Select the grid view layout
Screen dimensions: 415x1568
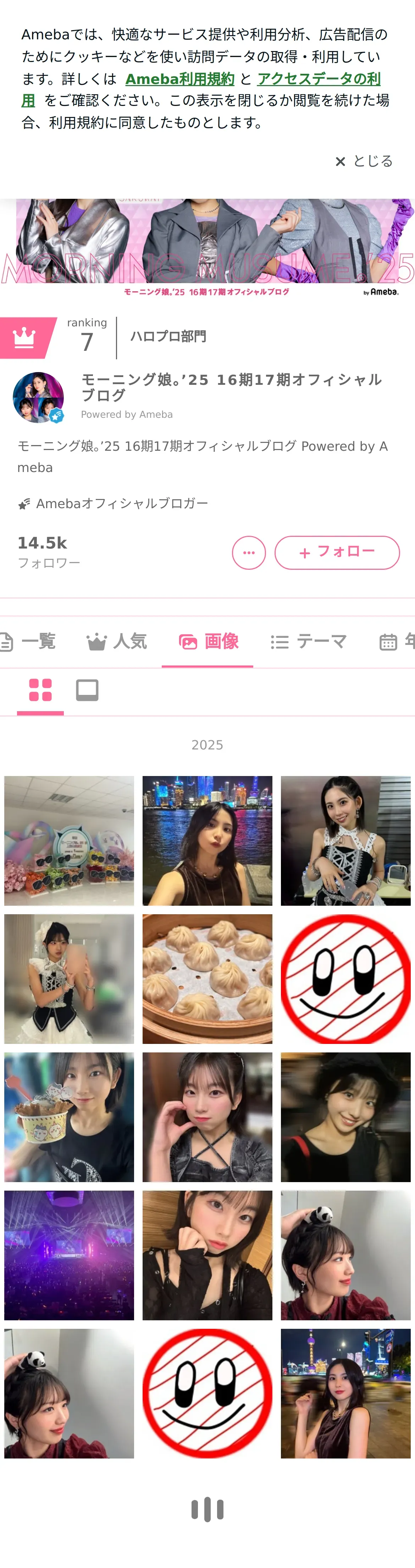click(40, 690)
